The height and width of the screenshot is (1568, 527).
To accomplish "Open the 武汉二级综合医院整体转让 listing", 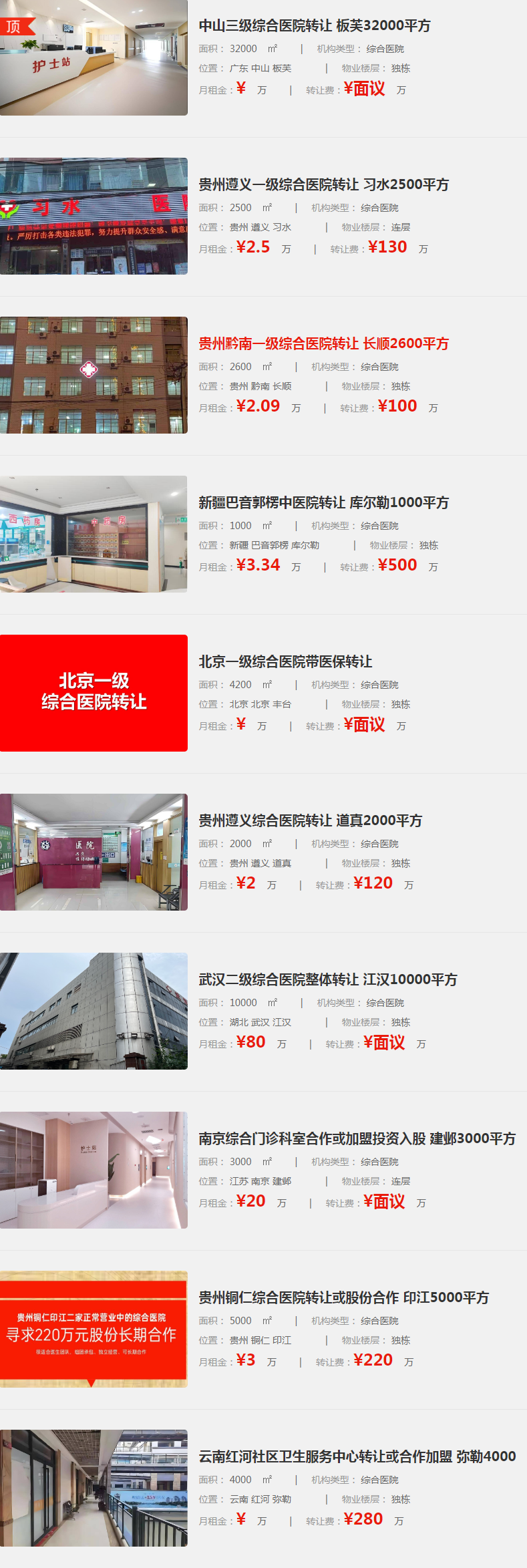I will pyautogui.click(x=327, y=980).
